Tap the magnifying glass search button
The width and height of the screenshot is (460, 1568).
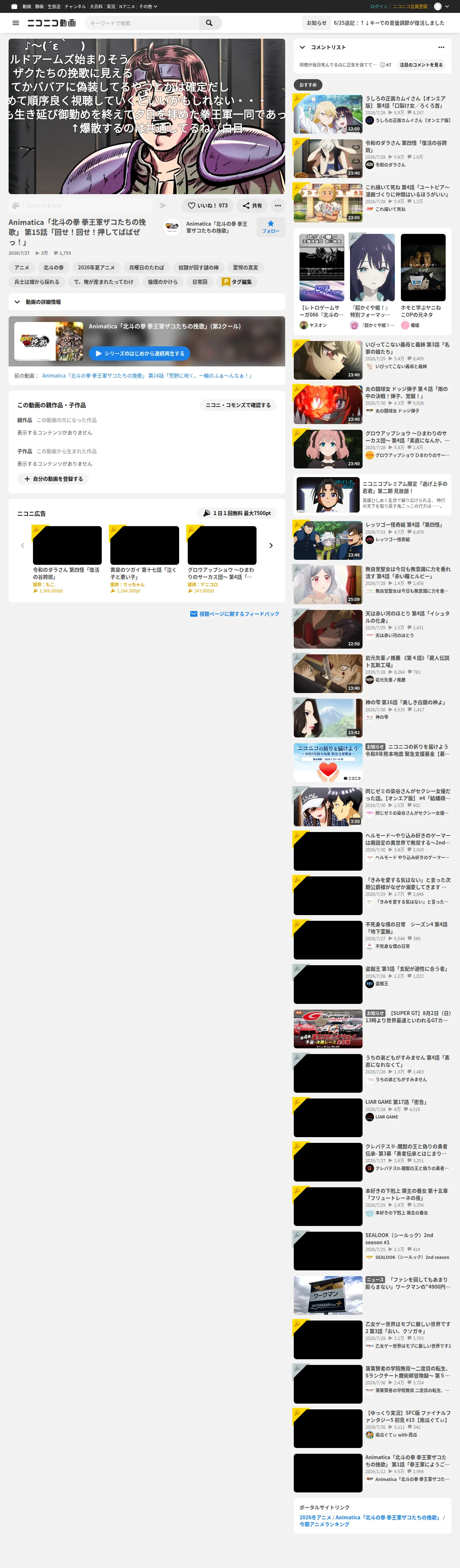tap(209, 23)
